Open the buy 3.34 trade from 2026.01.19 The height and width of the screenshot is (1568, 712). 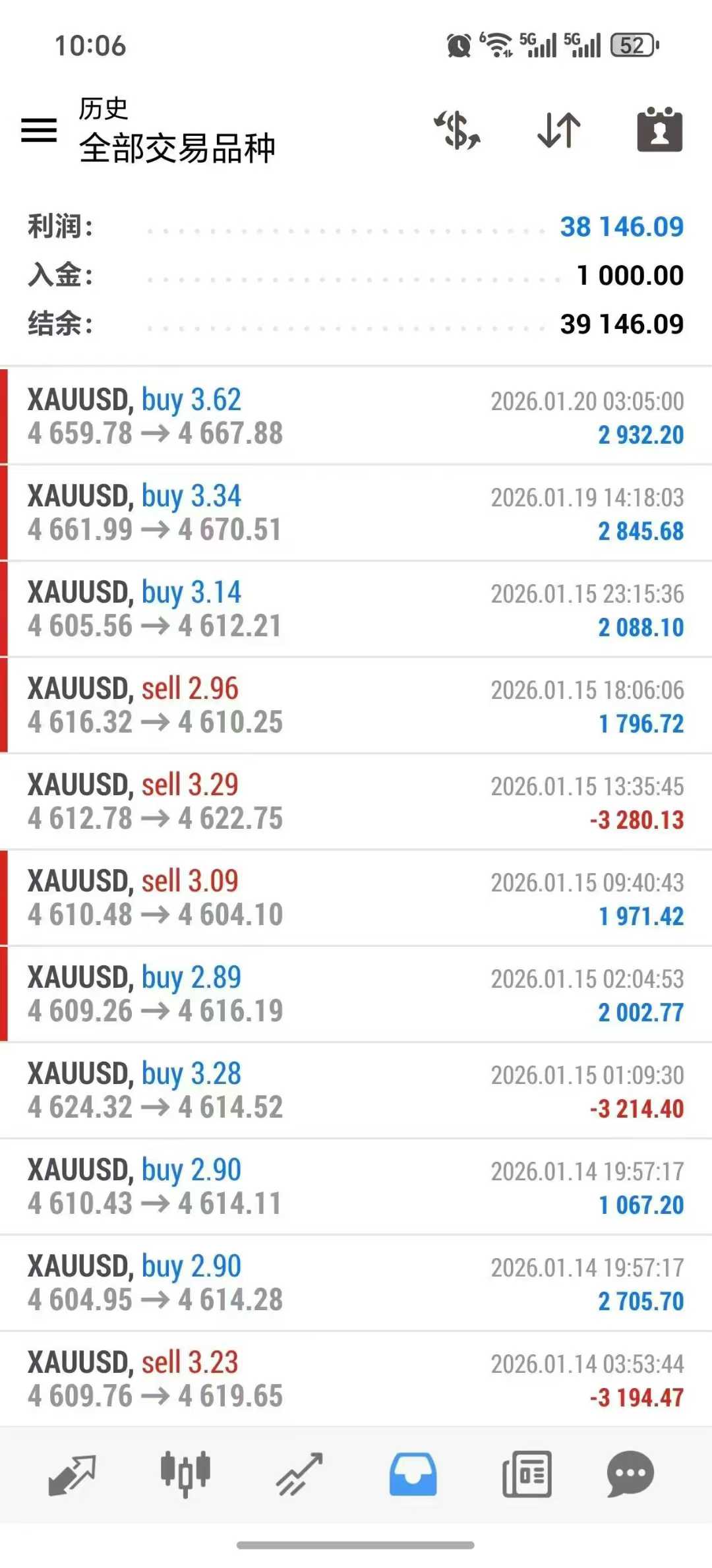pos(356,512)
